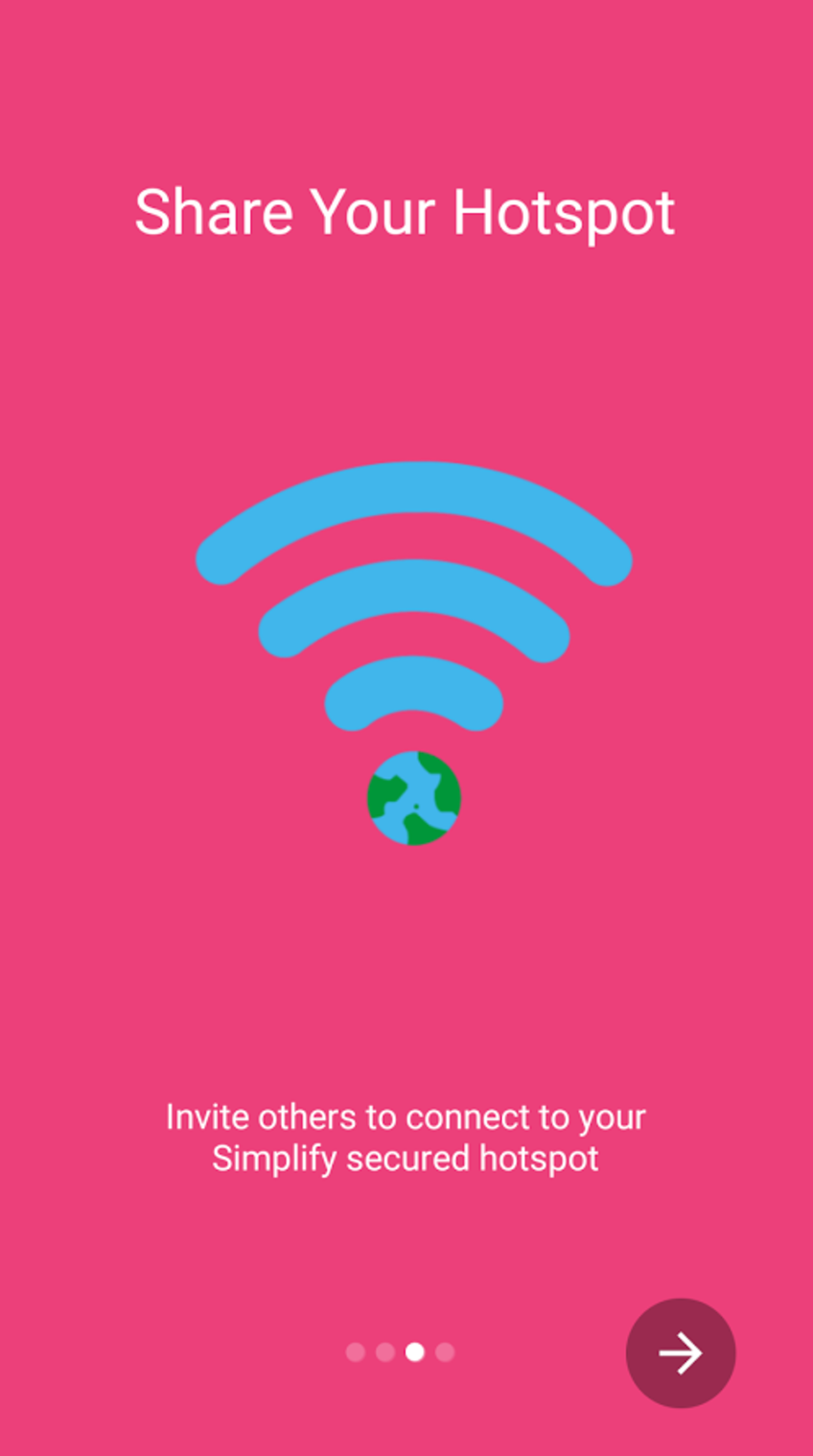Select the fourth page indicator dot
This screenshot has width=813, height=1456.
pos(443,1352)
